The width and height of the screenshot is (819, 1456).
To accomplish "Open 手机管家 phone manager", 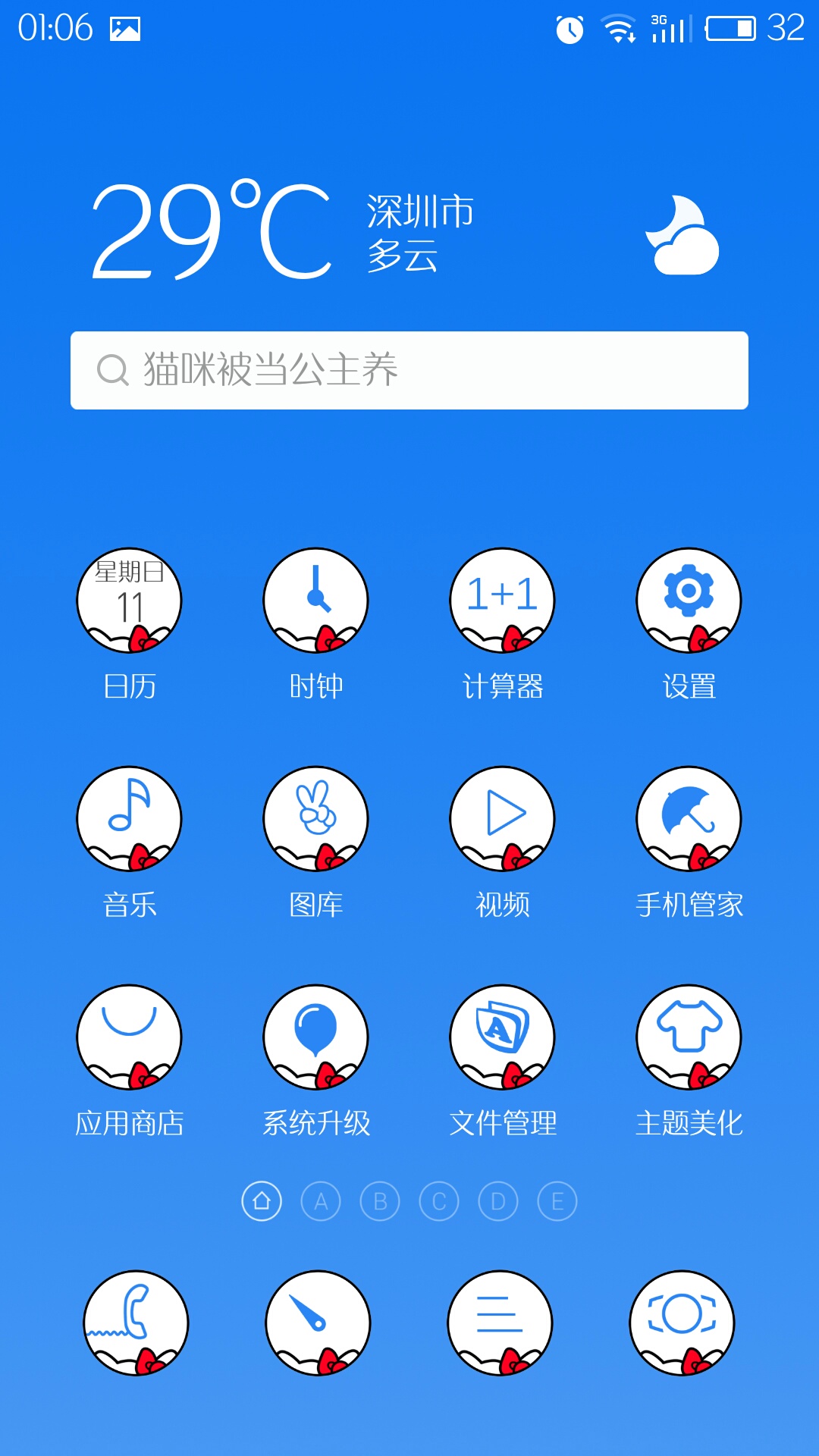I will click(x=689, y=819).
